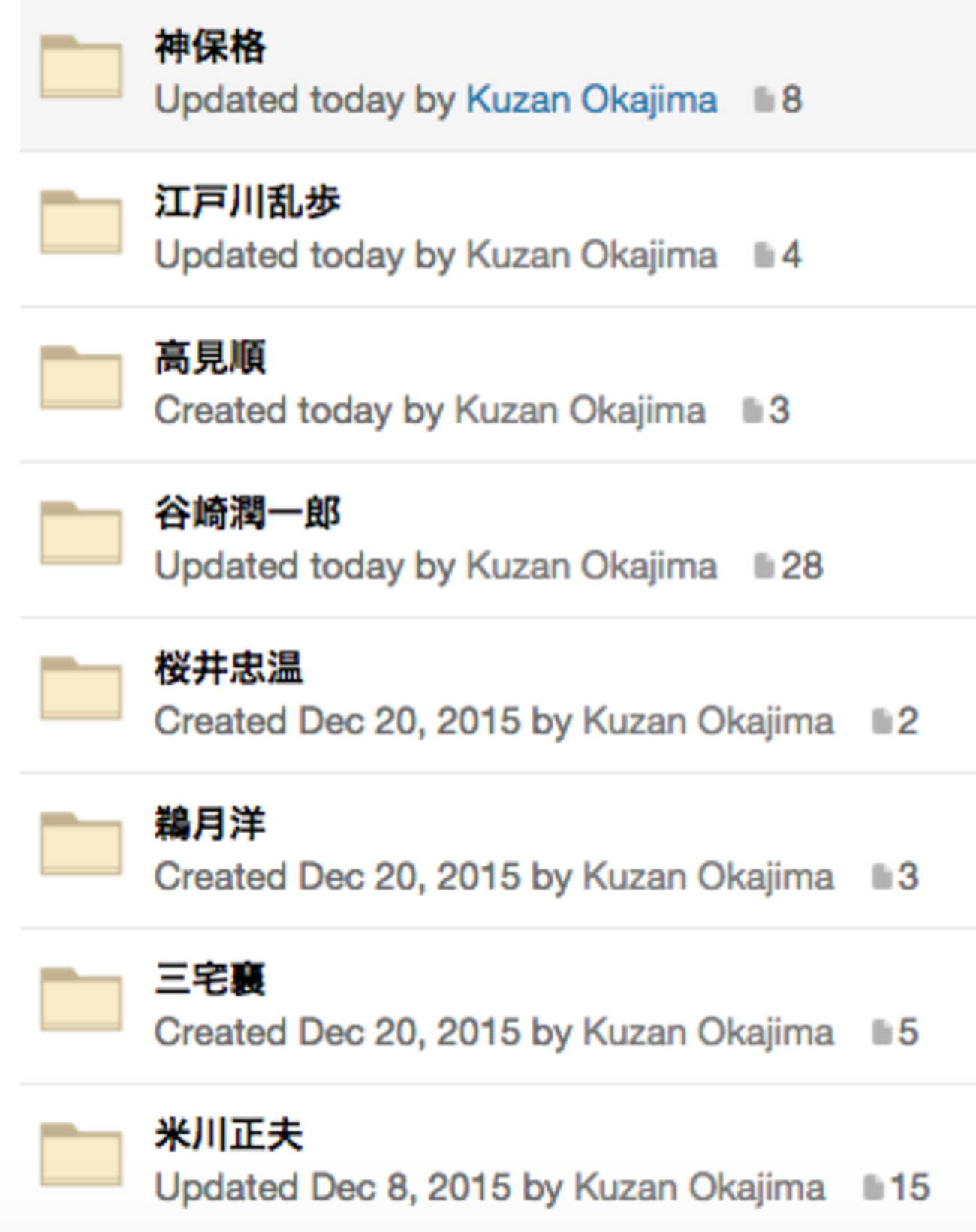The image size is (976, 1232).
Task: Open the 三宅襄 folder
Action: click(x=210, y=979)
